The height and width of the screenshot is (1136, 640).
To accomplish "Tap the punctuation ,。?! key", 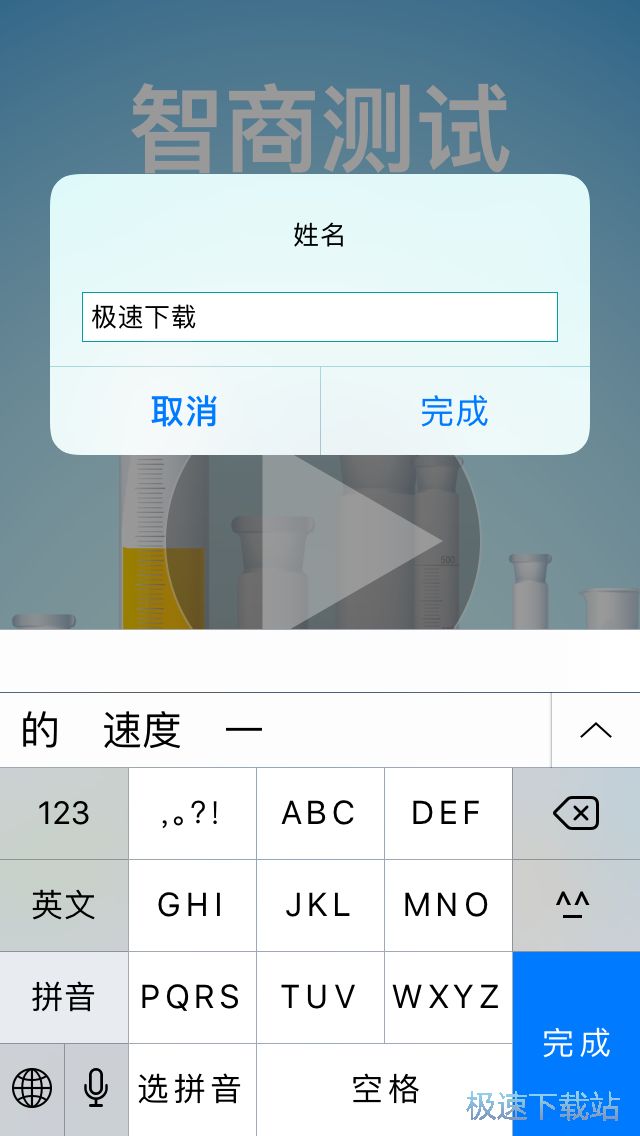I will [x=191, y=813].
